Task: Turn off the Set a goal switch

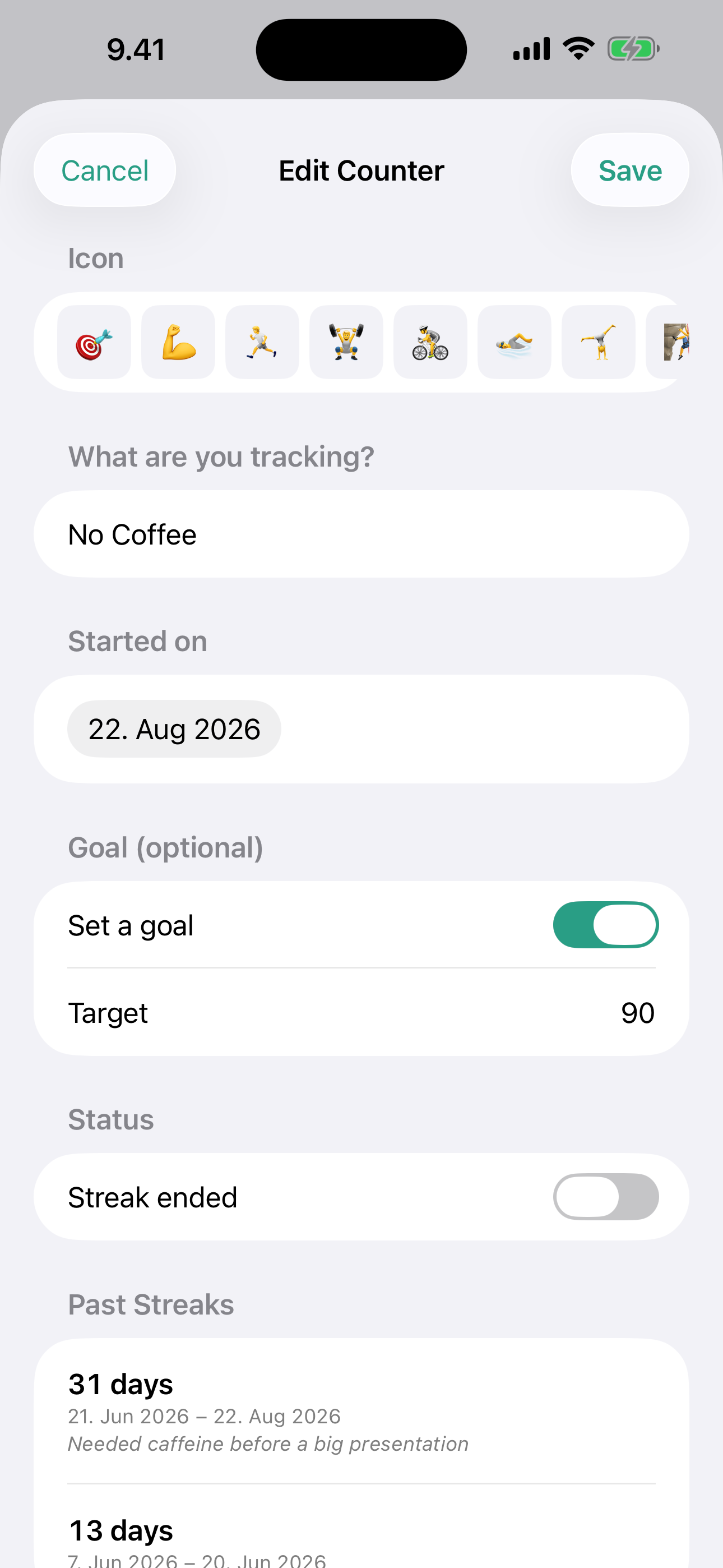Action: [605, 925]
